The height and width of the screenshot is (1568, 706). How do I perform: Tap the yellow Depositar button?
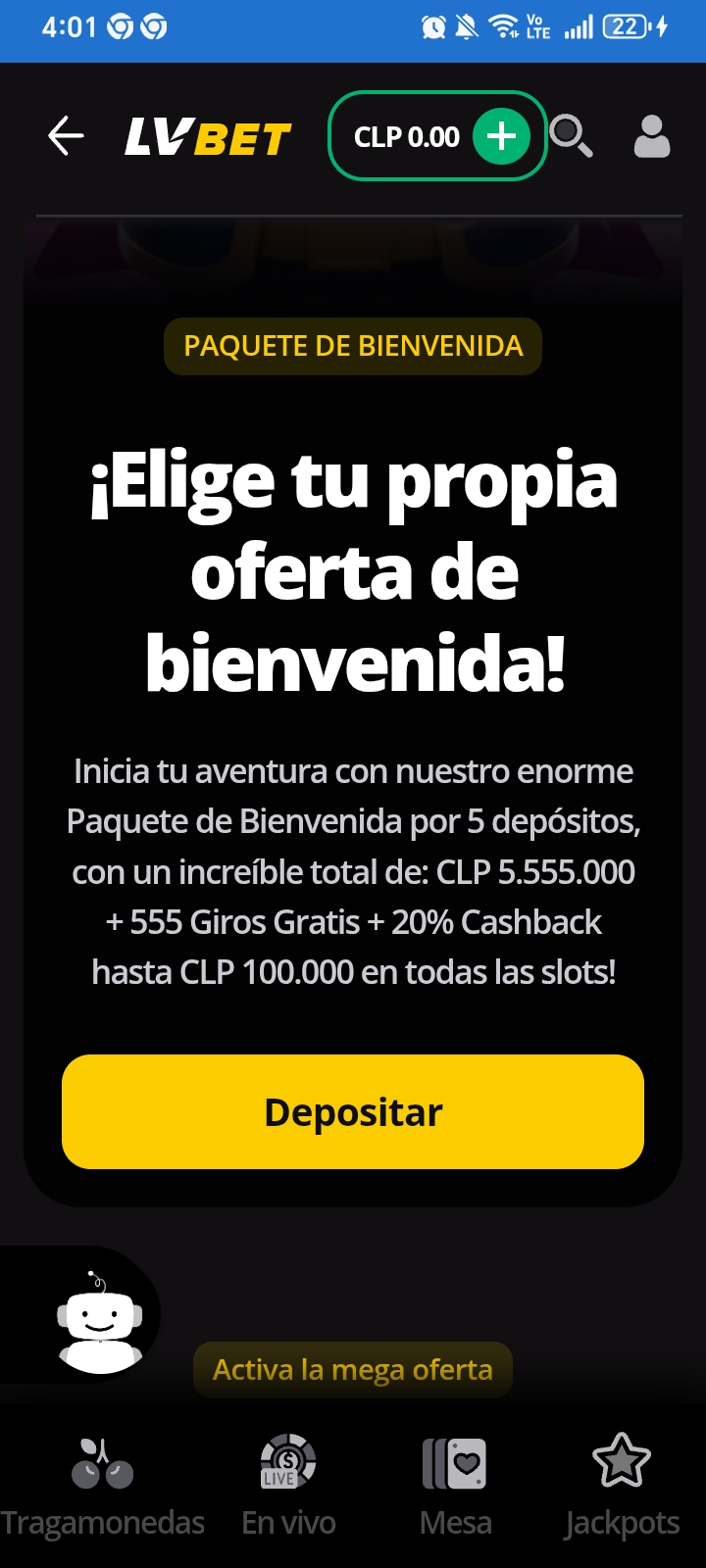(x=353, y=1111)
